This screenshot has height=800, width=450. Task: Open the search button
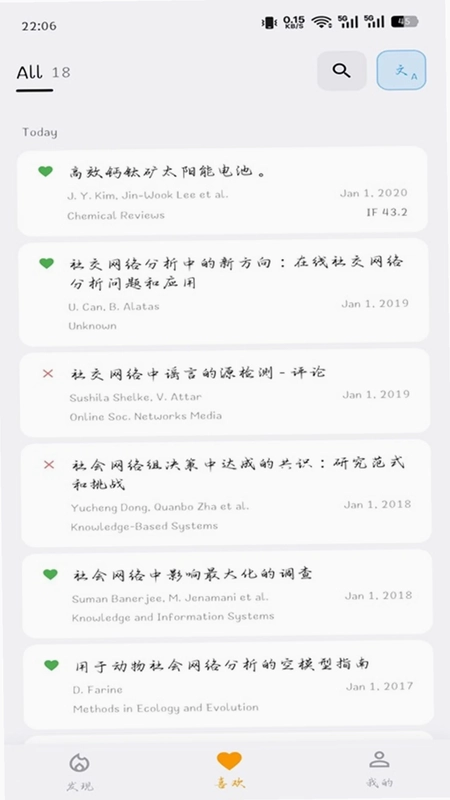tap(341, 70)
